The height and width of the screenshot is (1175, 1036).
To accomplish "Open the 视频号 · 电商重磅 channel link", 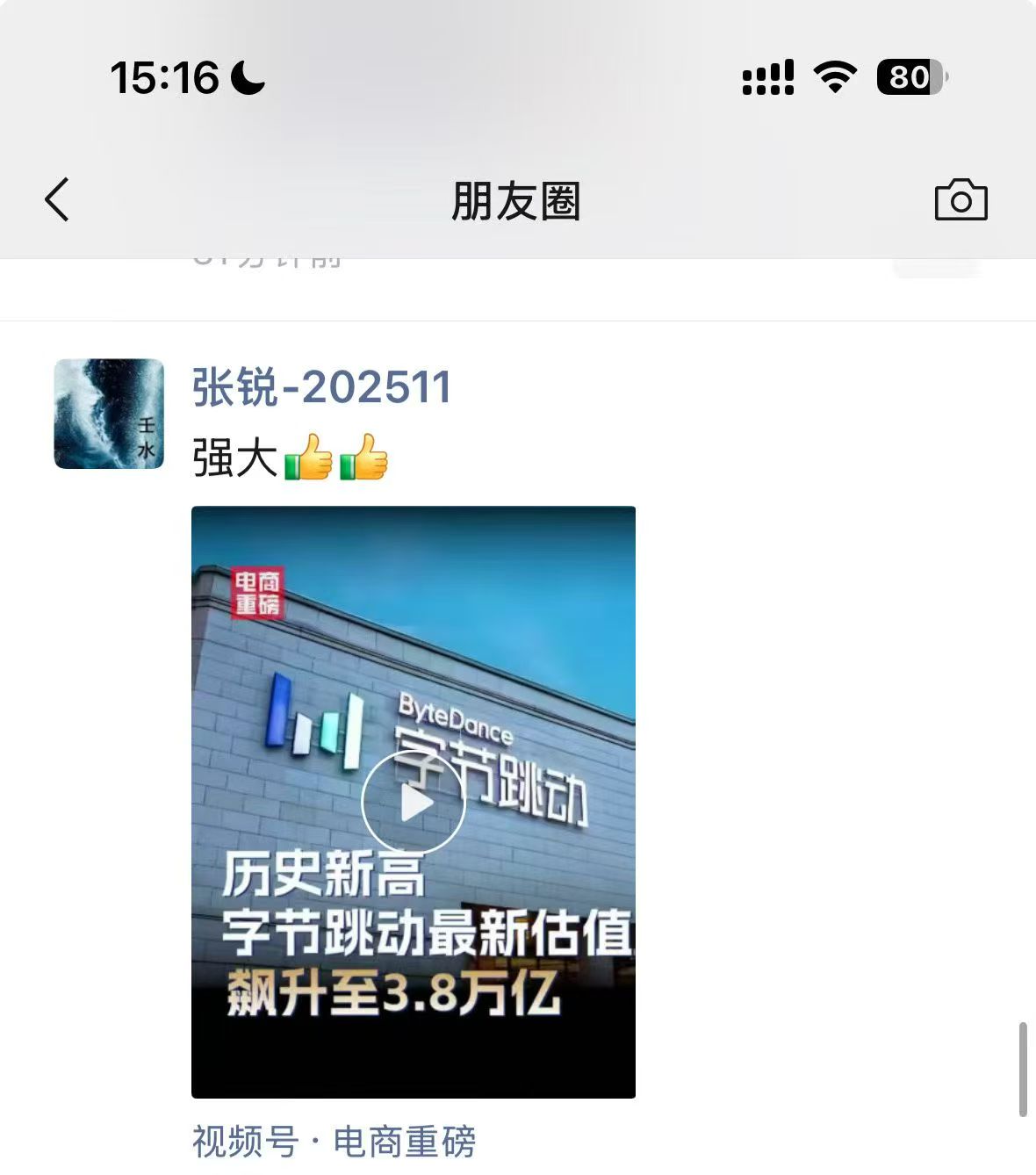I will 334,1142.
